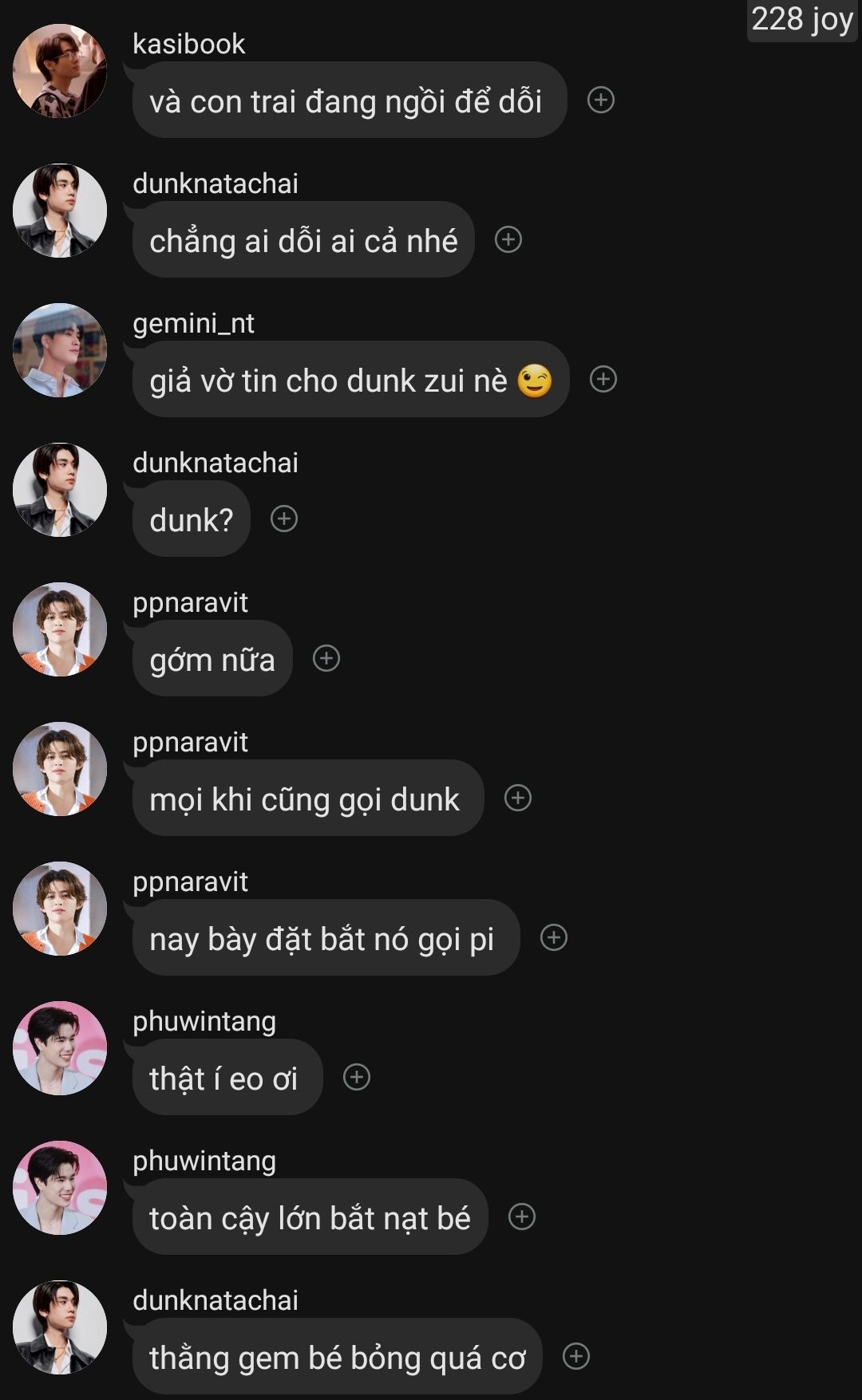Add reaction to "nay bày đặt bắt nó gọi pi"
This screenshot has height=1400, width=862.
[554, 937]
